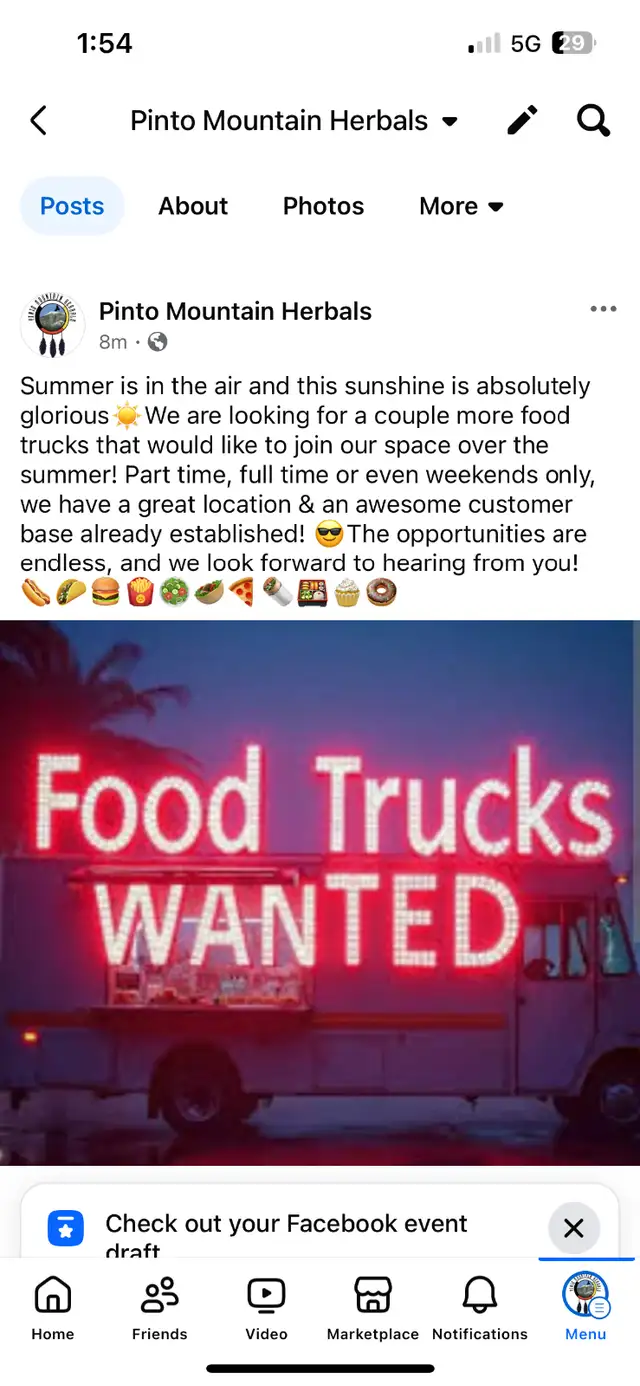640x1386 pixels.
Task: Open search with the magnifier icon
Action: pos(593,121)
